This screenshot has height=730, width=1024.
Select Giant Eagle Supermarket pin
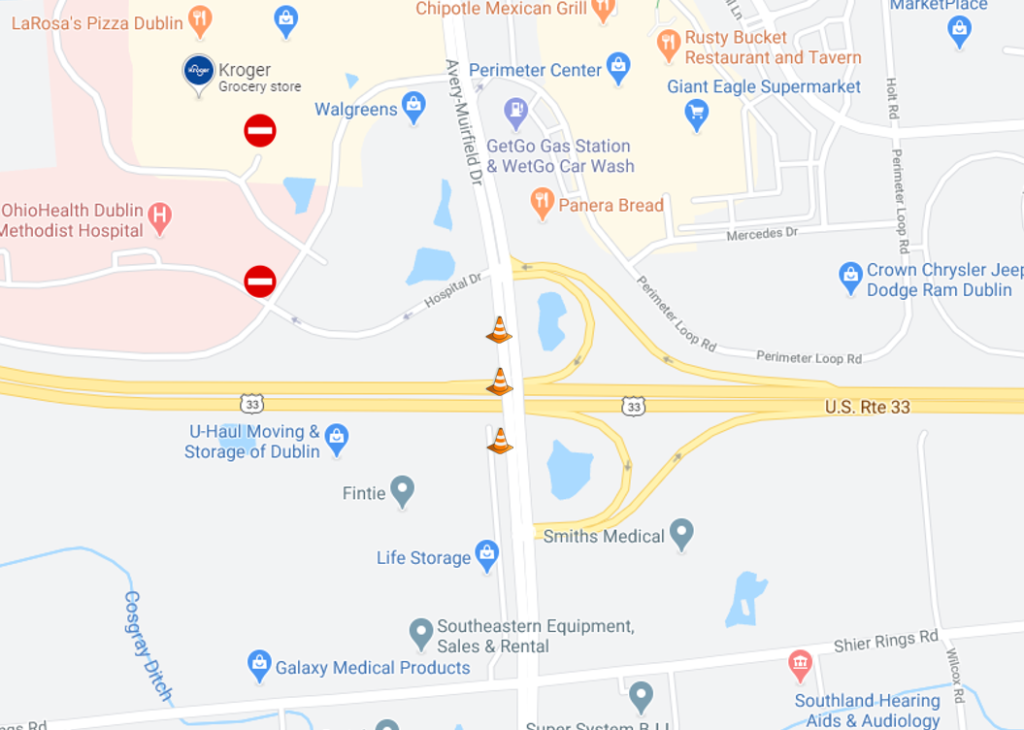pyautogui.click(x=697, y=113)
